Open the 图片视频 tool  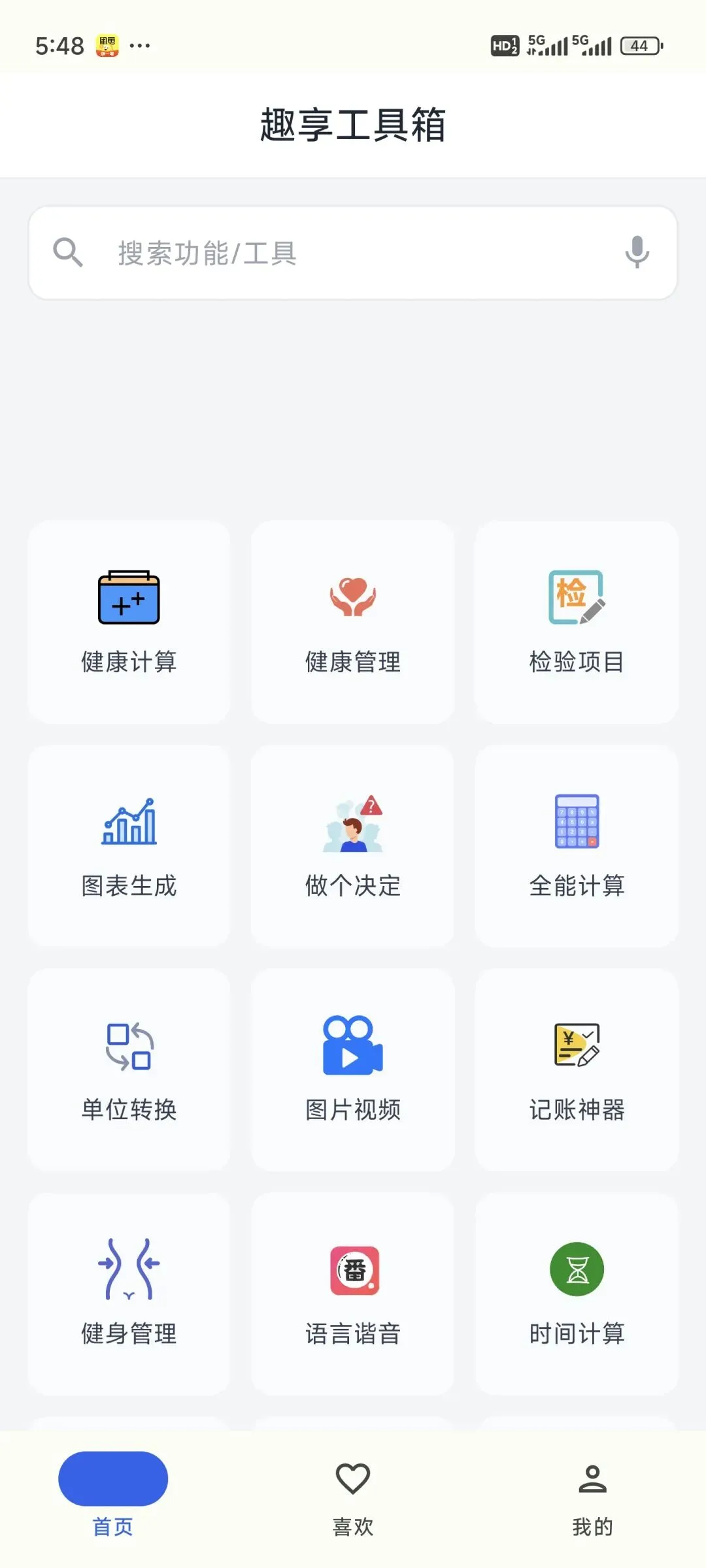pos(353,1070)
